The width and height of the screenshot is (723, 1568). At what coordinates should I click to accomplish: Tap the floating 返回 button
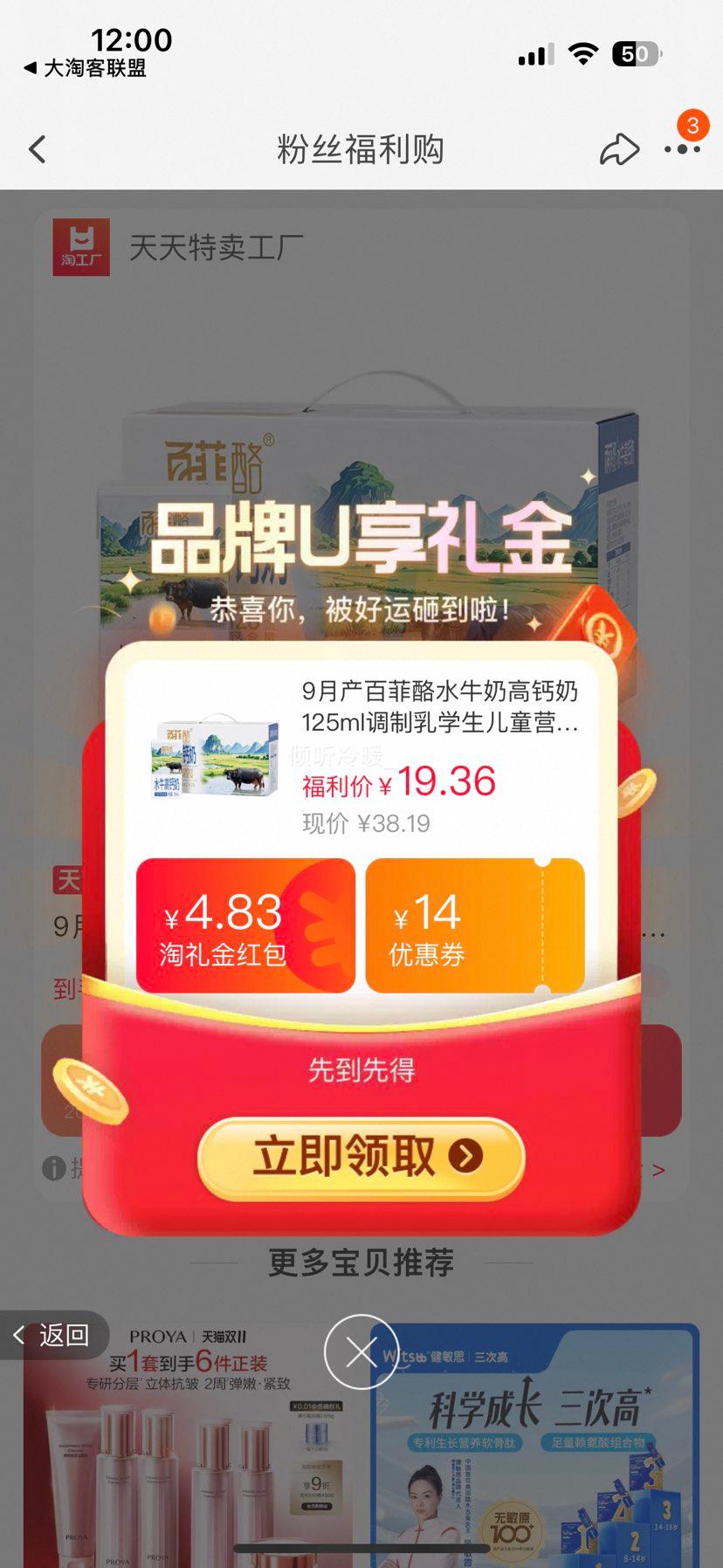click(54, 1335)
